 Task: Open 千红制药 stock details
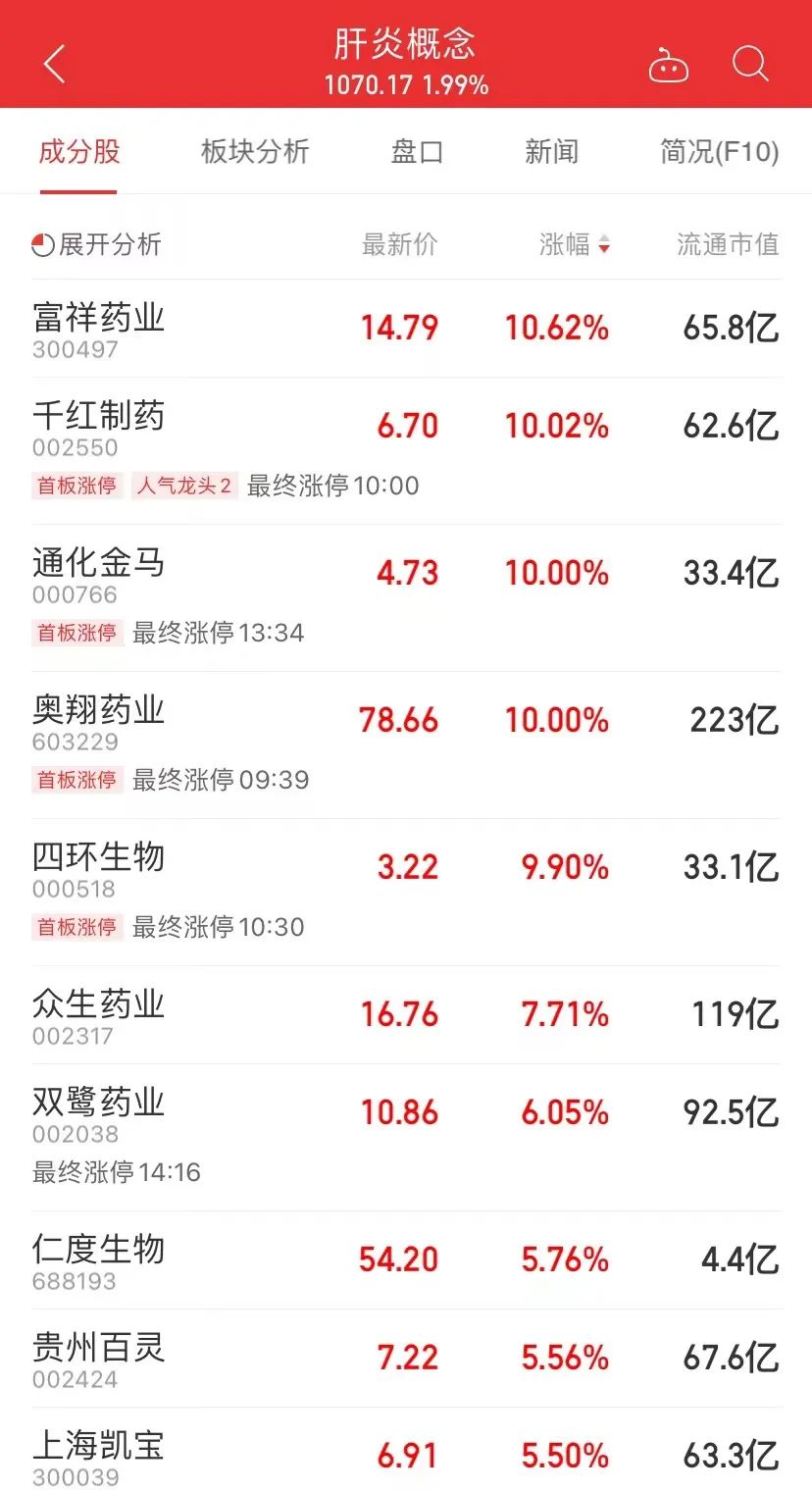pos(406,451)
